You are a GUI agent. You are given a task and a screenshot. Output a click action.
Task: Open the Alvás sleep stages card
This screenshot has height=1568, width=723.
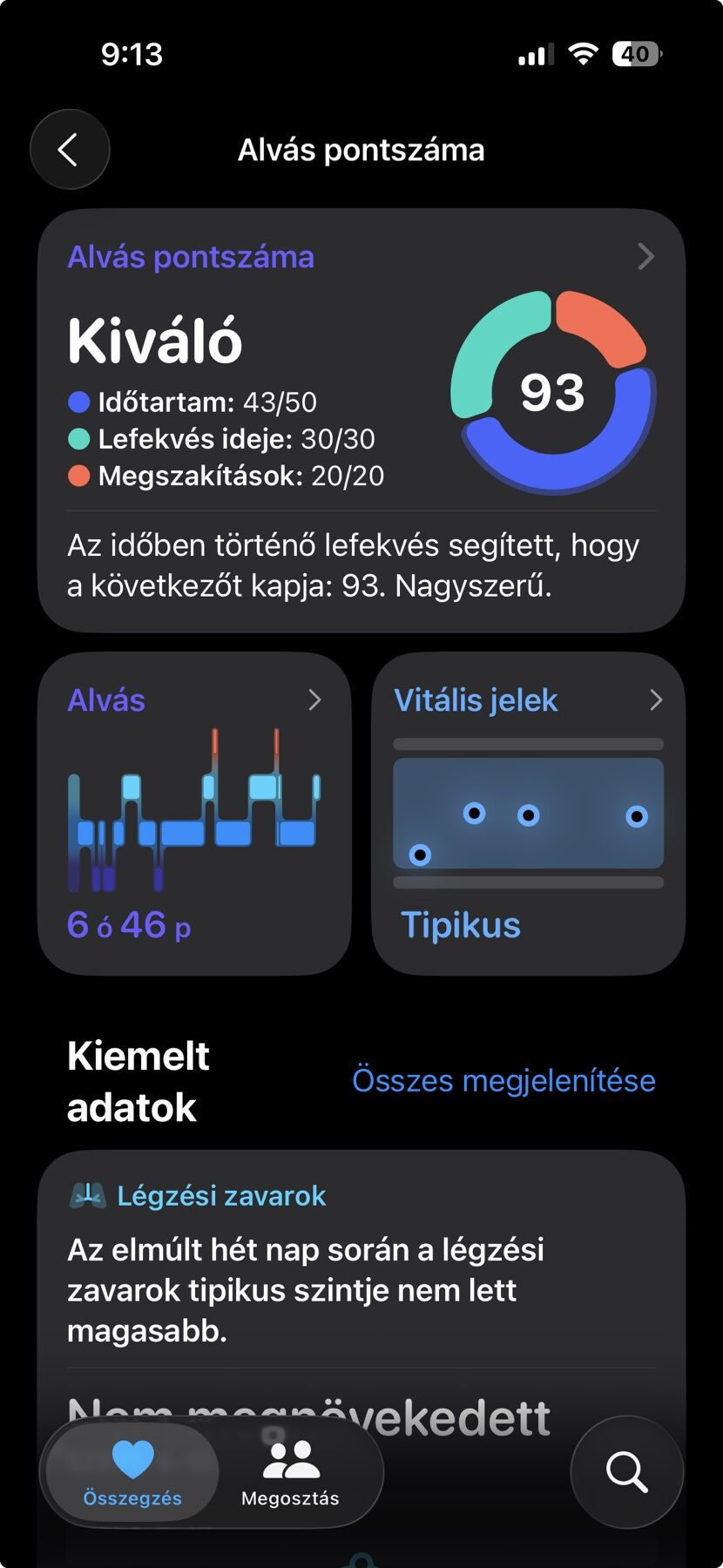click(x=193, y=813)
